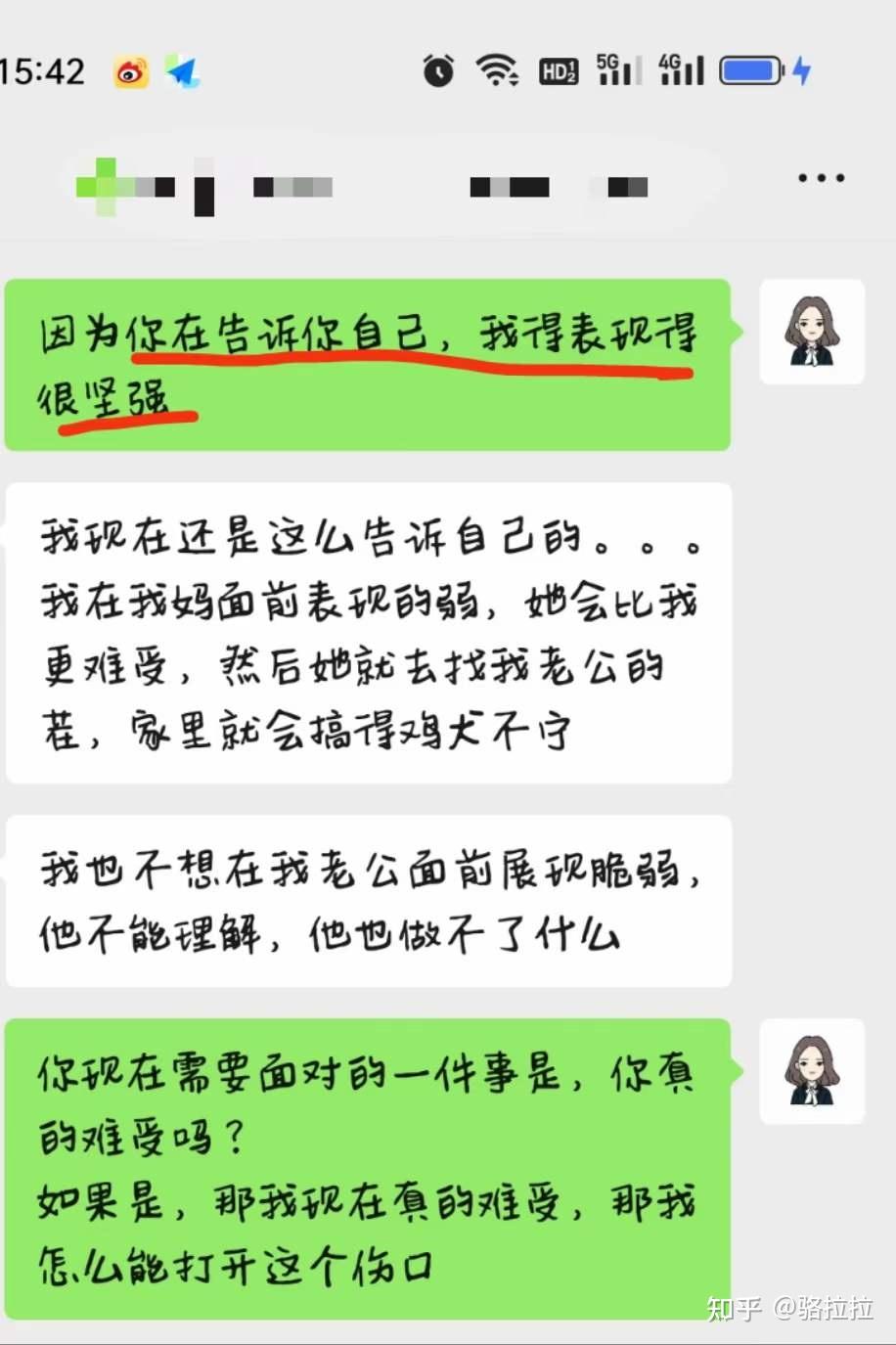The image size is (896, 1345).
Task: Open the three-dot chat options menu
Action: [x=821, y=178]
